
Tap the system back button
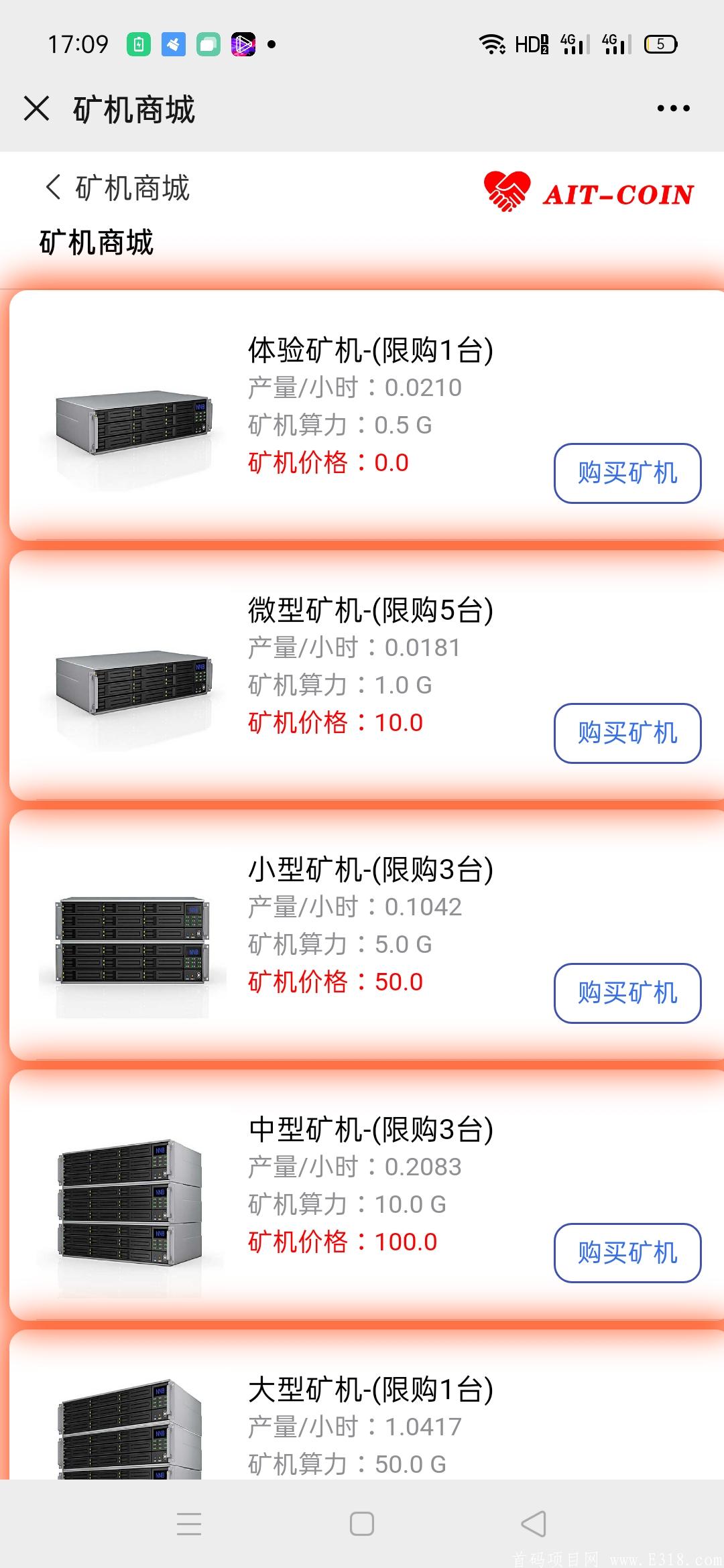click(x=534, y=1524)
